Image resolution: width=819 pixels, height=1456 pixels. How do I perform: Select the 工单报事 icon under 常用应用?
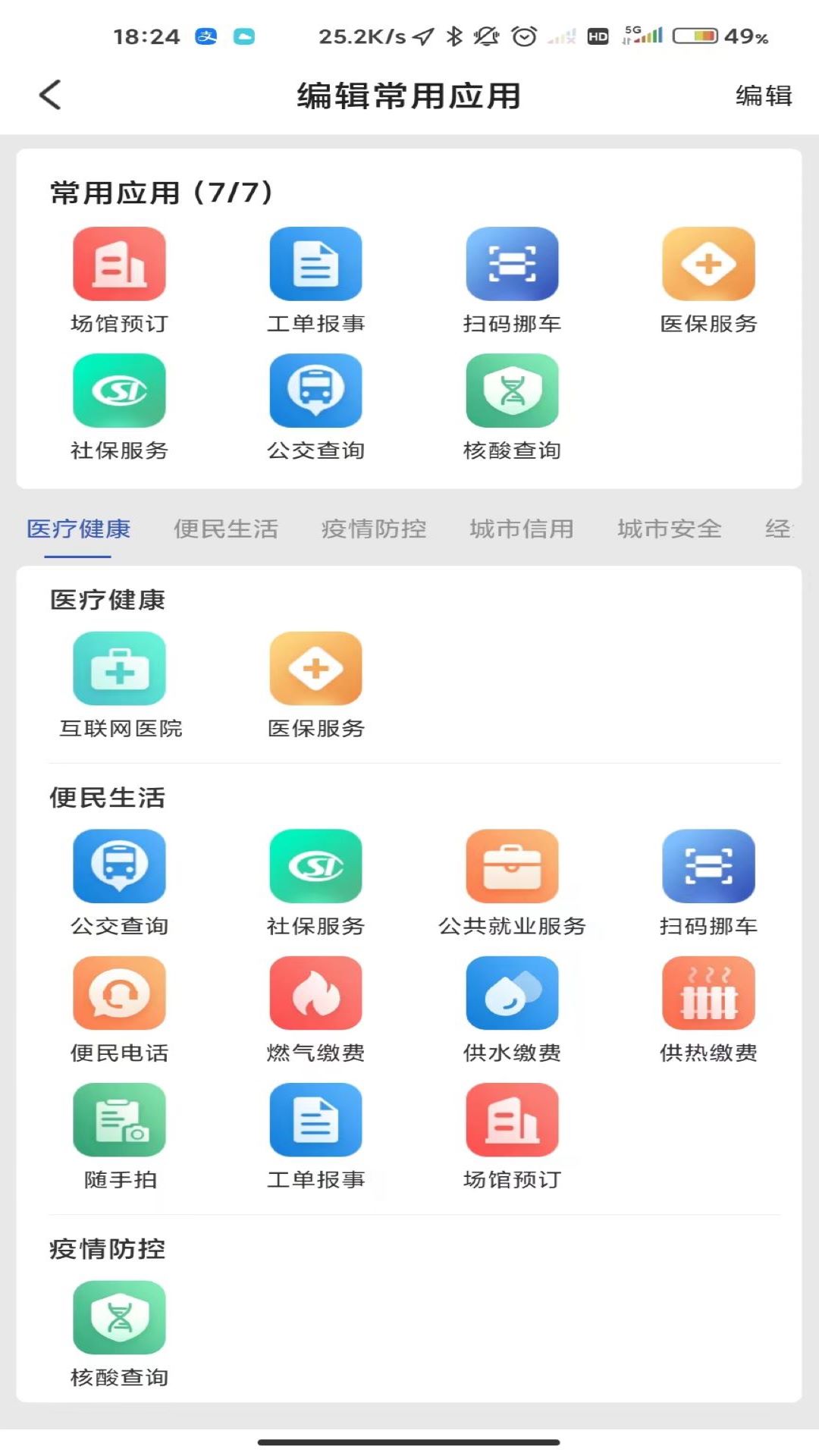tap(315, 263)
